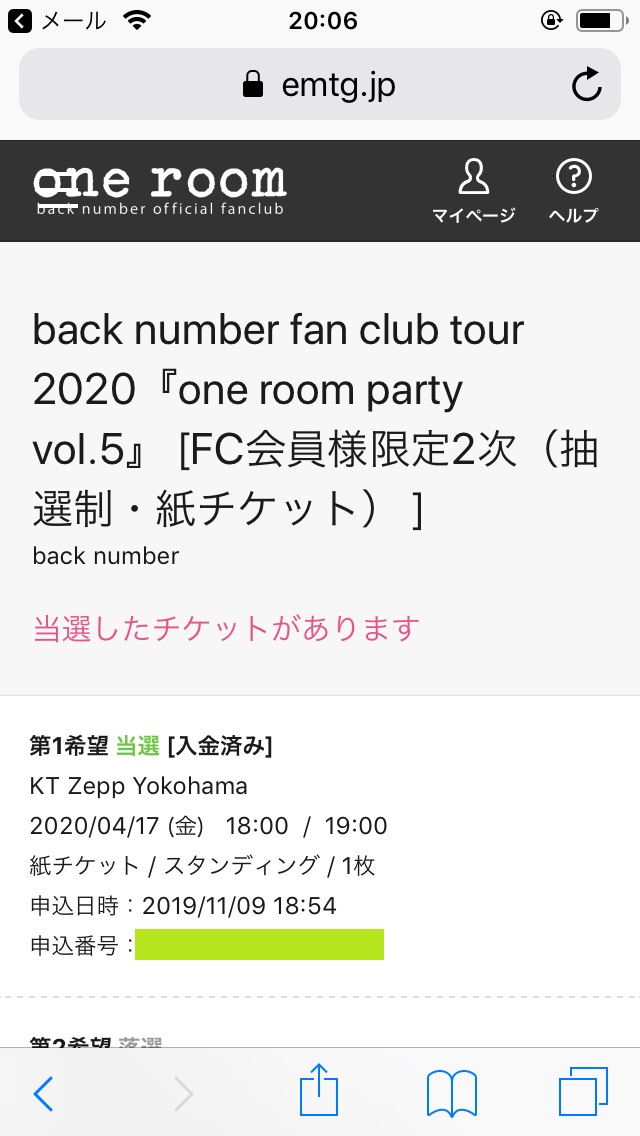Open the Safari share sheet
640x1136 pixels.
pyautogui.click(x=320, y=1091)
